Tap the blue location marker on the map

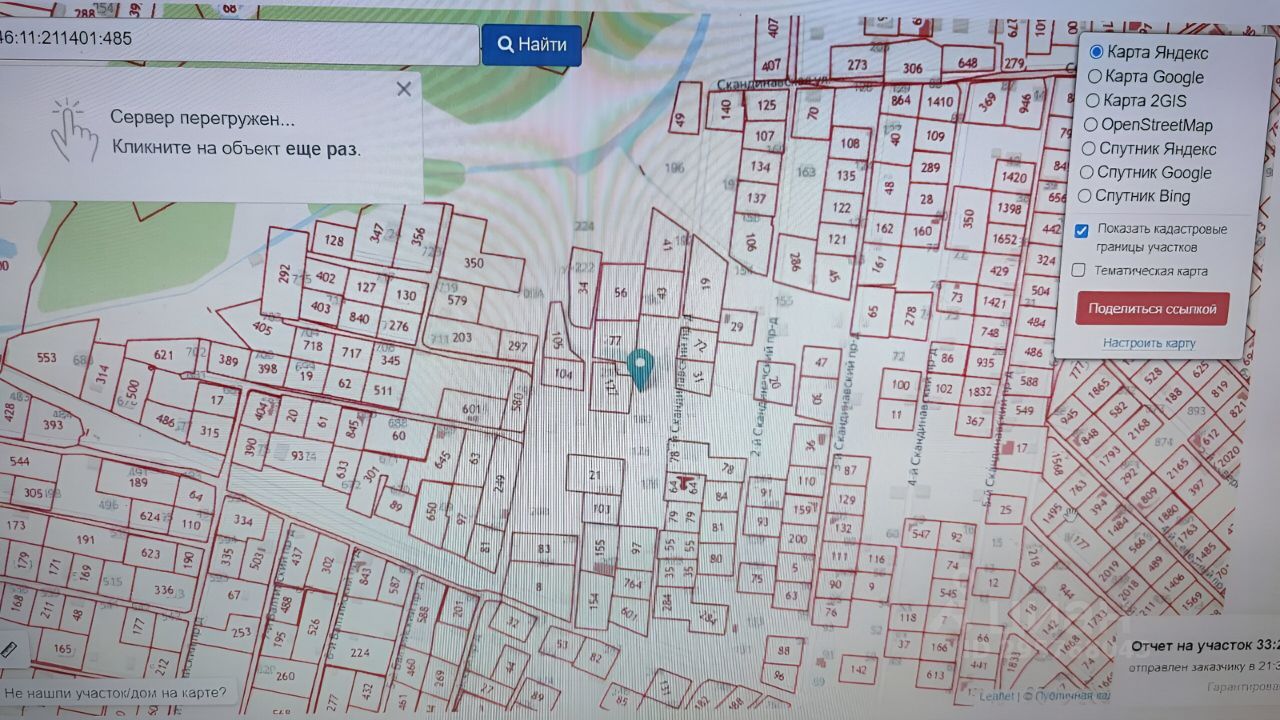[640, 368]
